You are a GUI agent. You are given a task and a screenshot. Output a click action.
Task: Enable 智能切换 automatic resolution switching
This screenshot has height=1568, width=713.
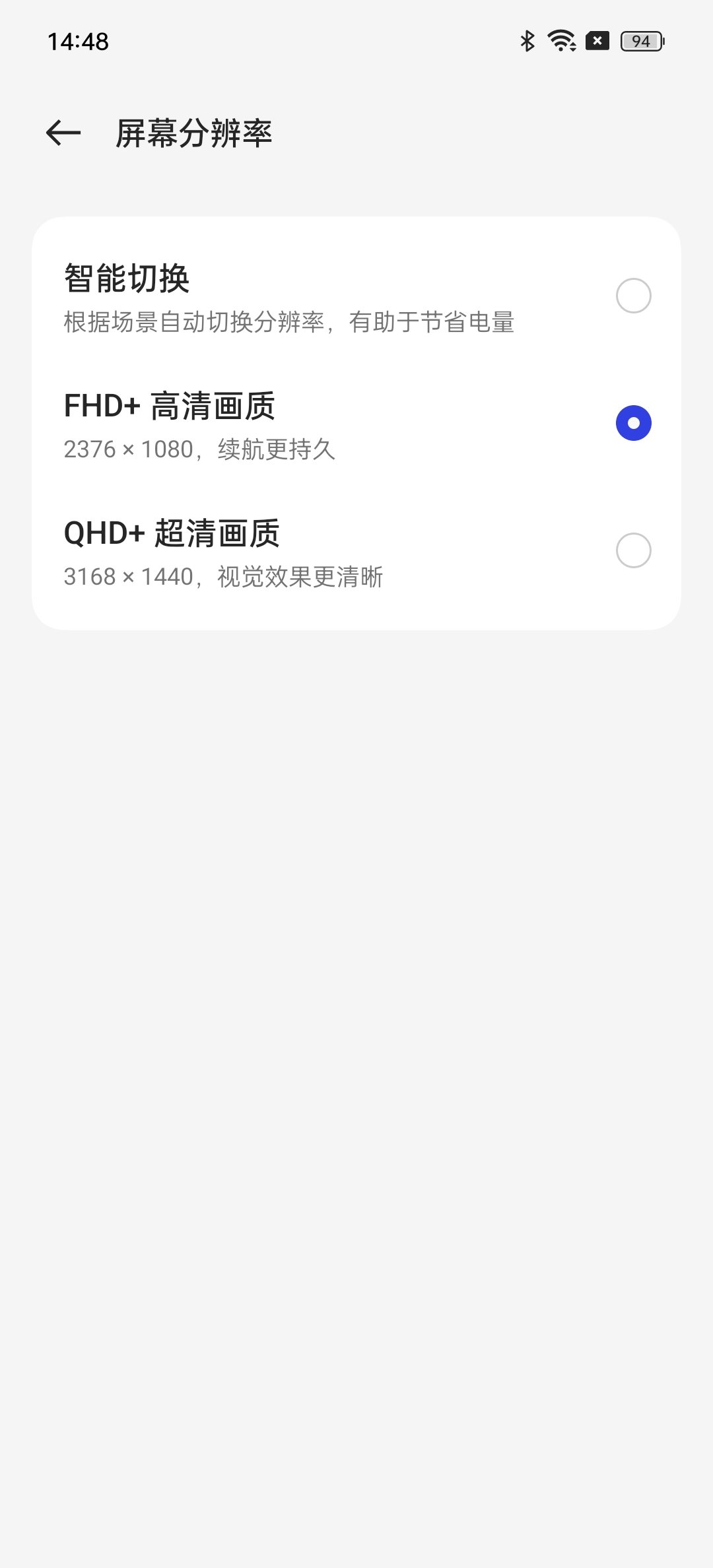[x=634, y=294]
